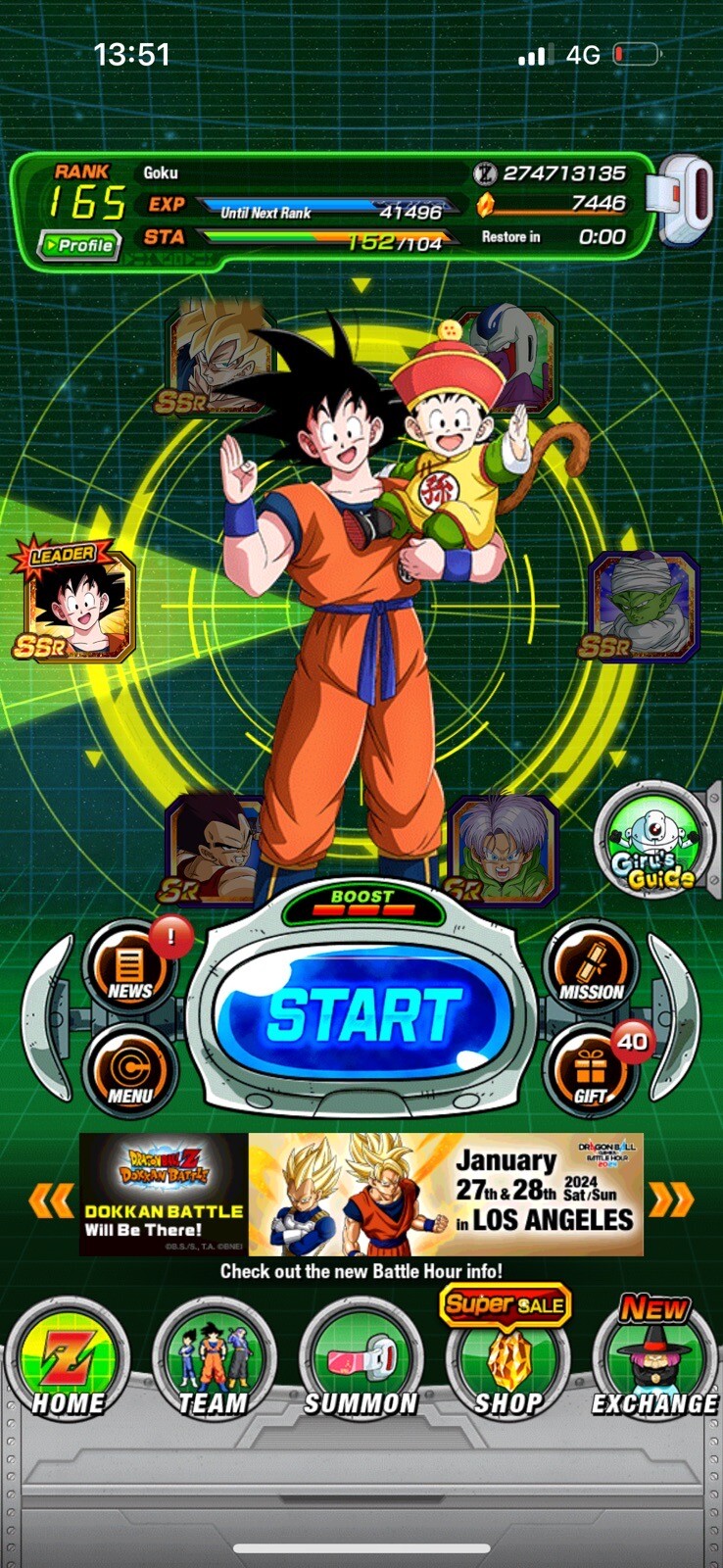Image resolution: width=723 pixels, height=1568 pixels.
Task: Open the SHOP tab with Super Sale
Action: [x=507, y=1362]
